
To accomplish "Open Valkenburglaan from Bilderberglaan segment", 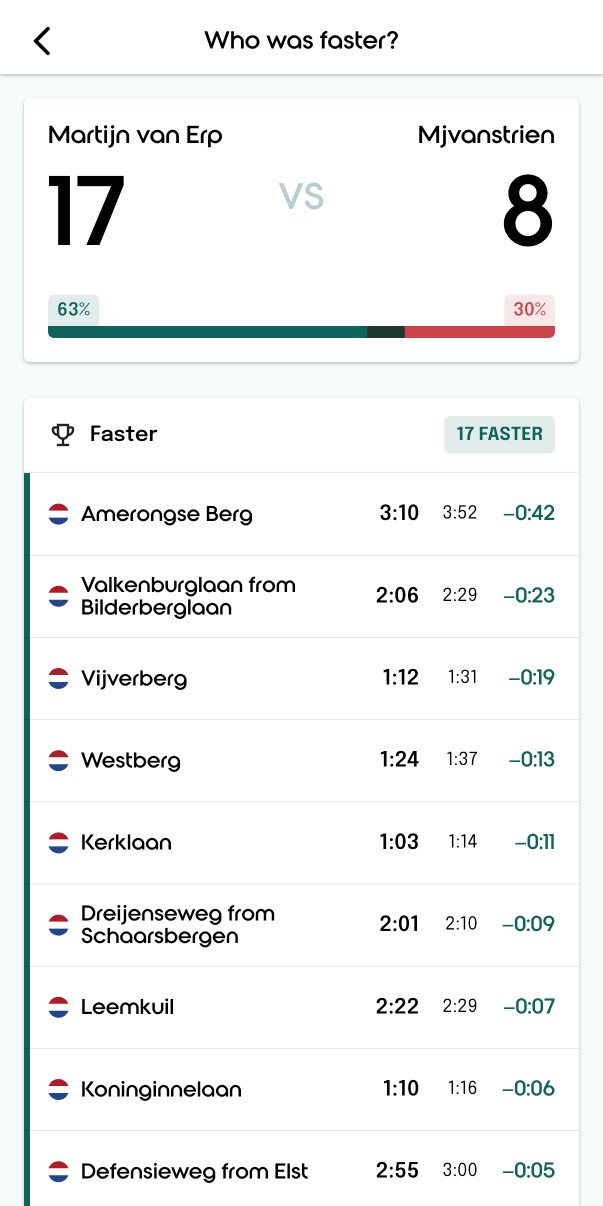I will point(301,596).
